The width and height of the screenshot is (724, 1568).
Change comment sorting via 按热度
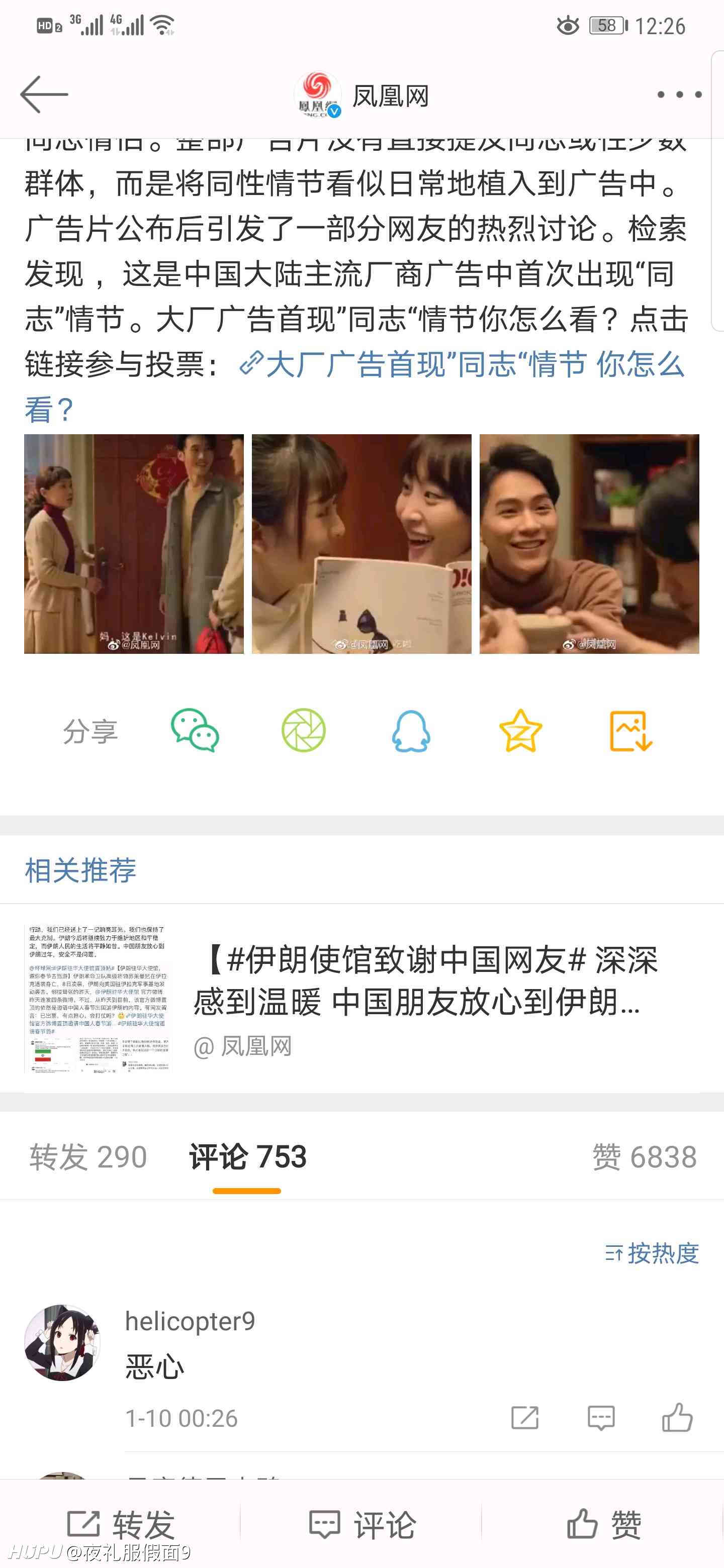pyautogui.click(x=652, y=1253)
